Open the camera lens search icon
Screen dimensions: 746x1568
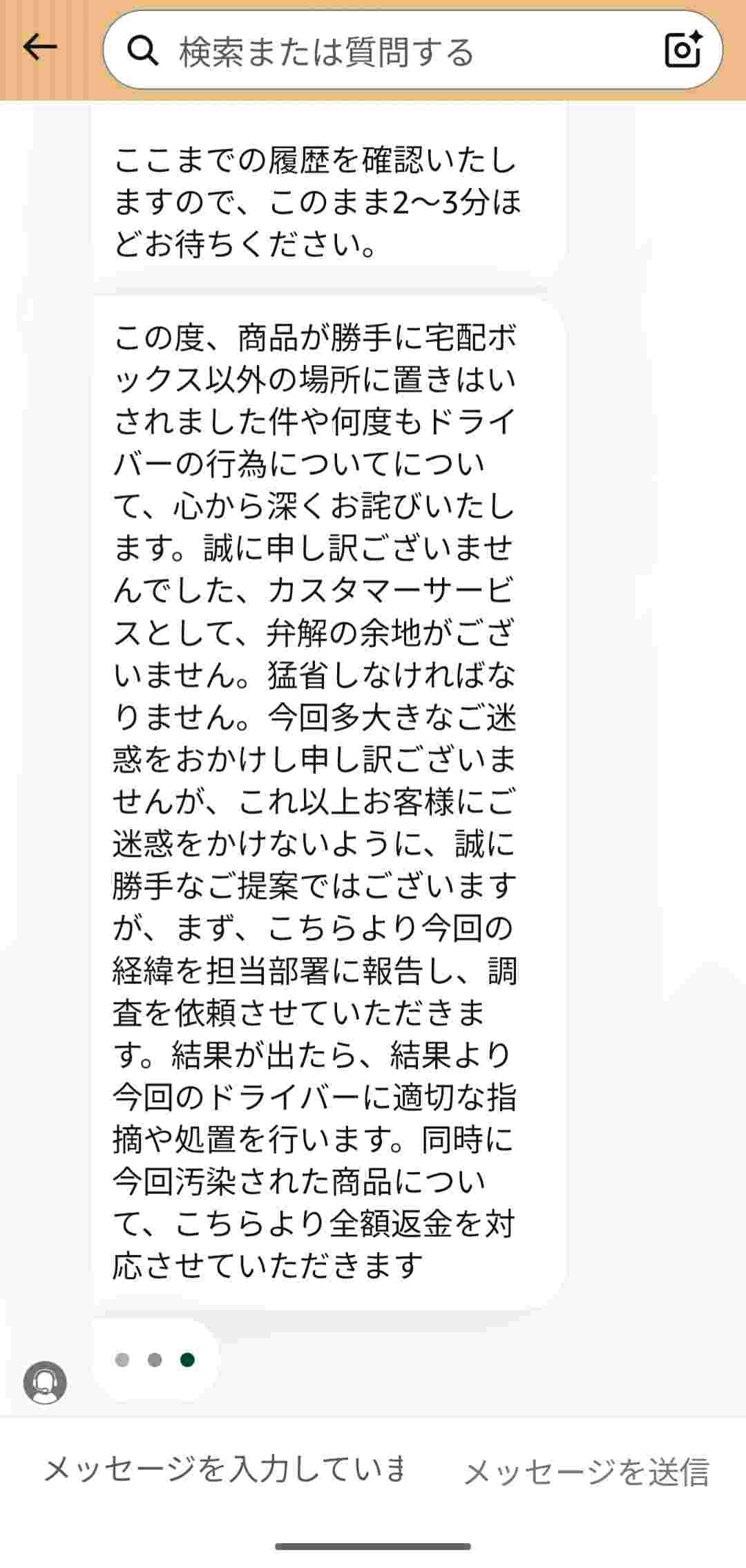click(682, 49)
